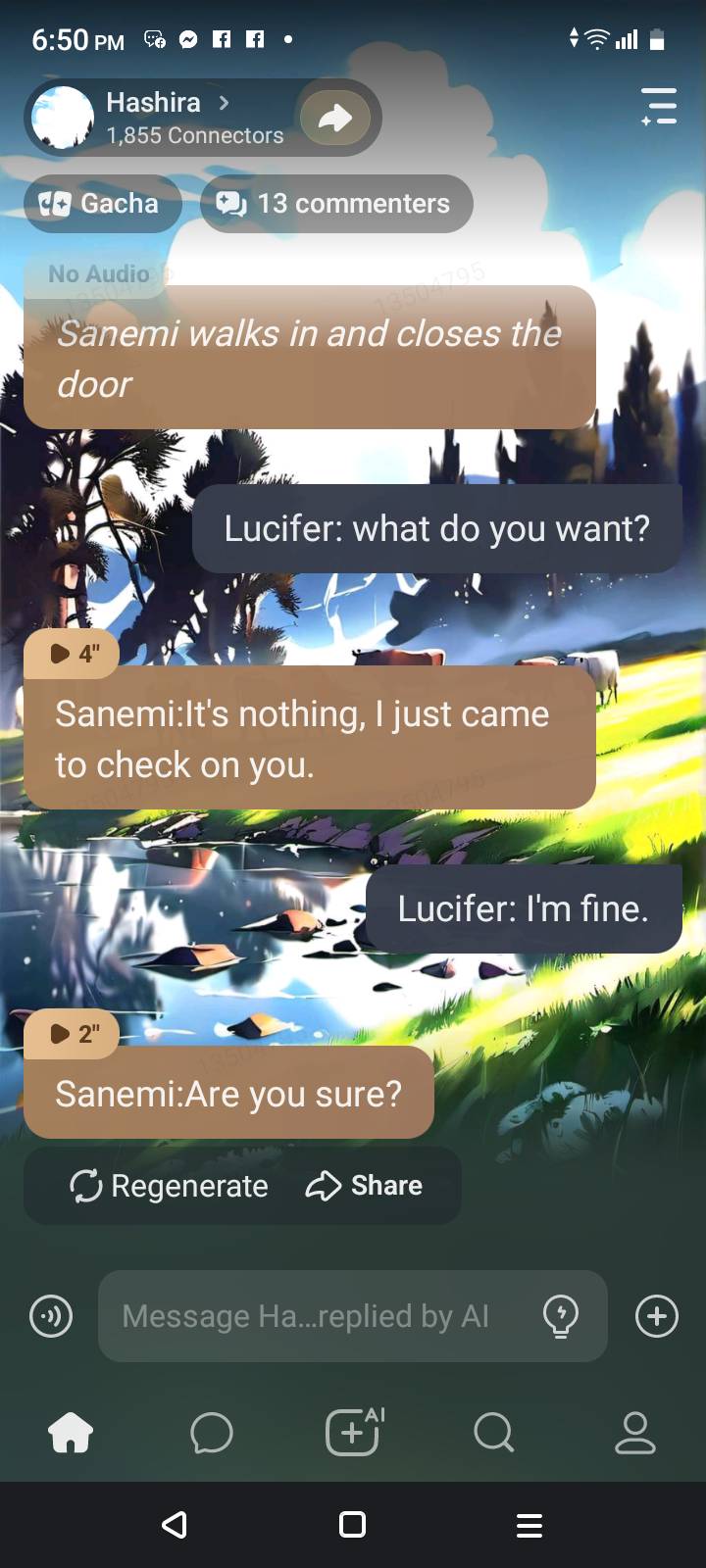Regenerate the last AI reply

pos(170,1186)
